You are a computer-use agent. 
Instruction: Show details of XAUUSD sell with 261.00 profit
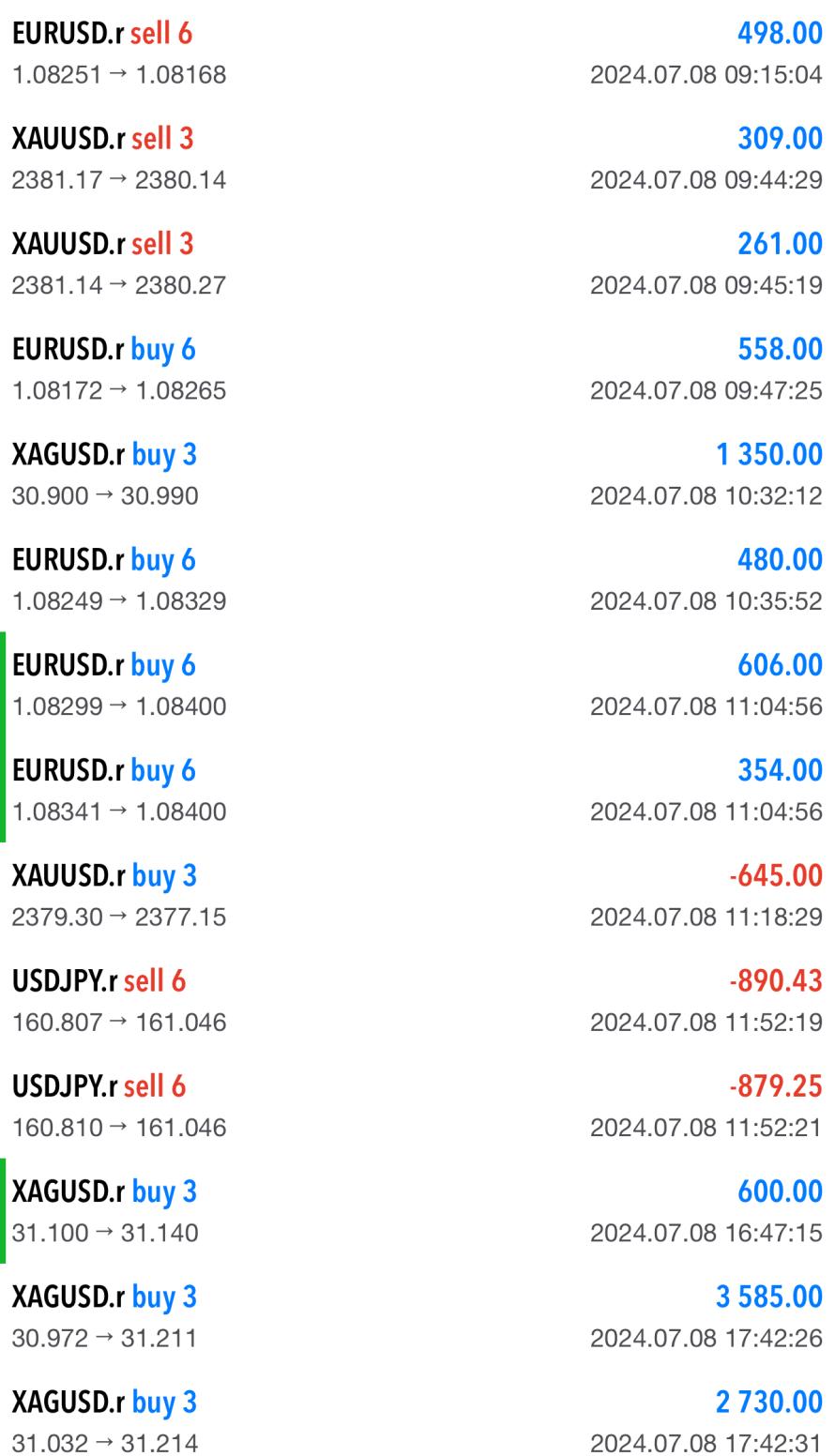coord(417,263)
